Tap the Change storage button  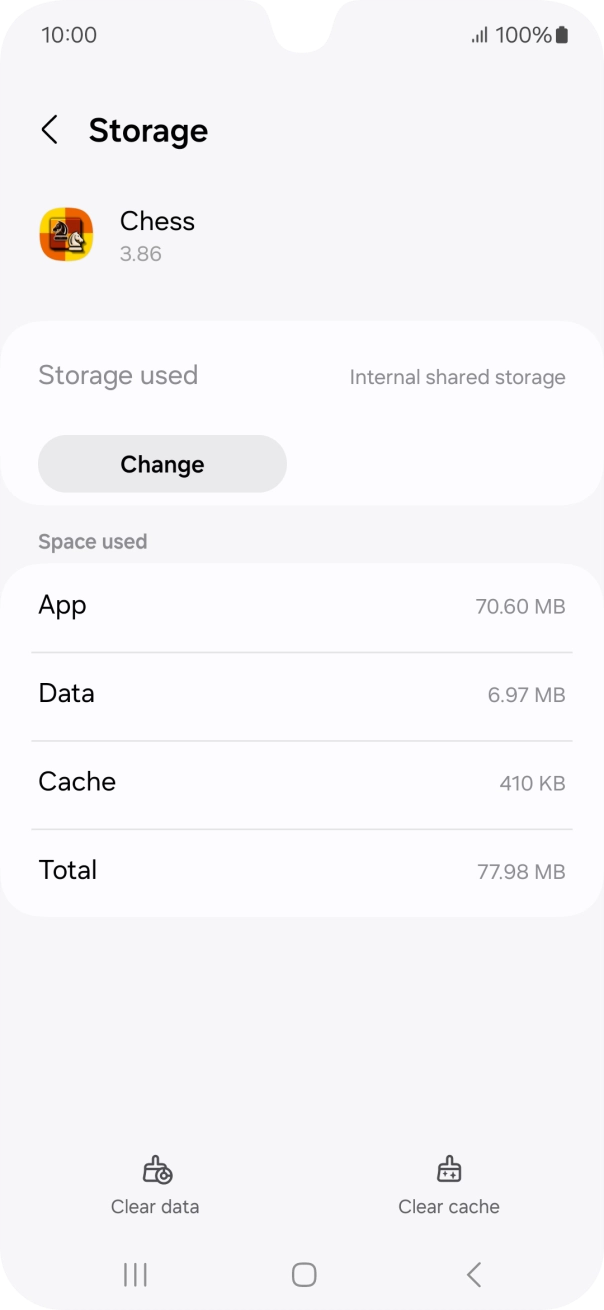click(x=162, y=464)
